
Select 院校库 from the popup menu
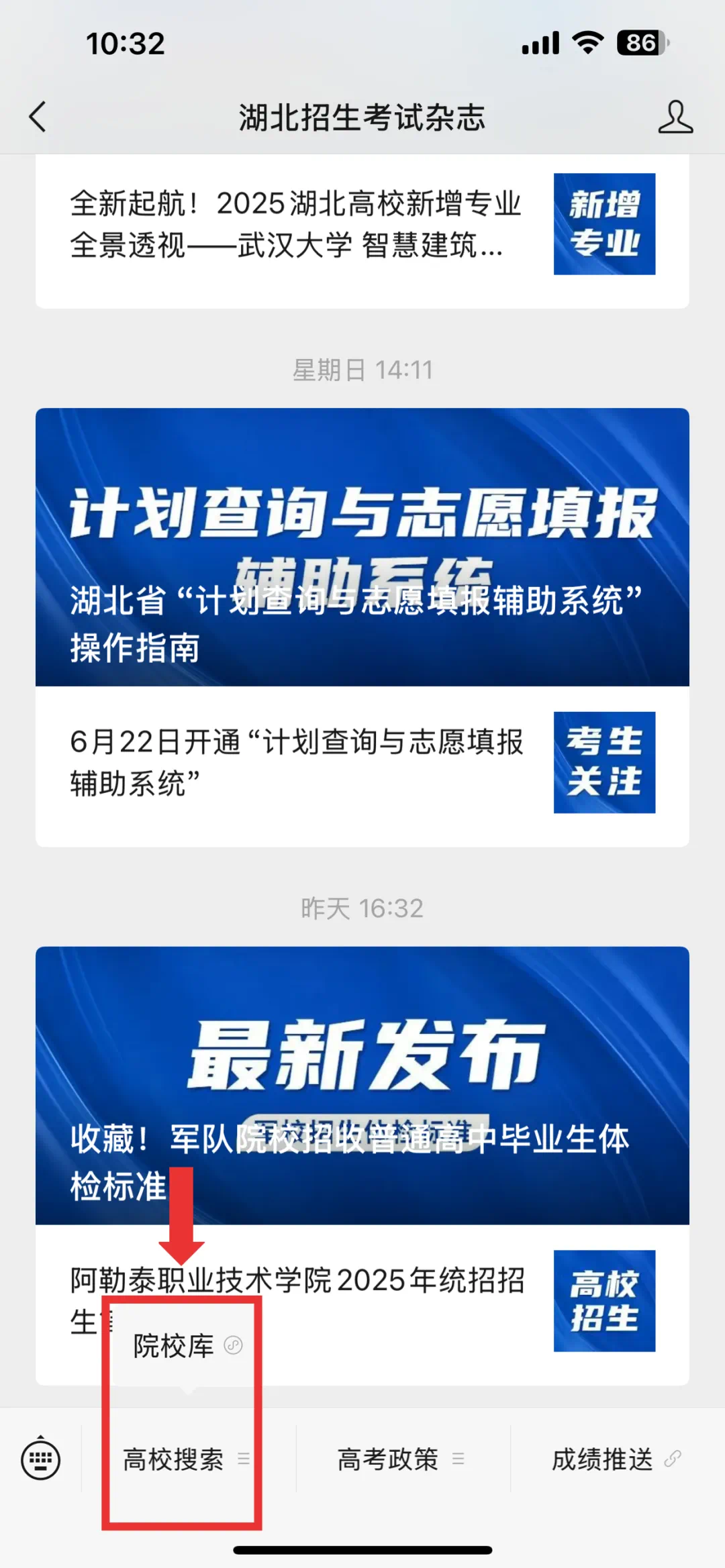(x=181, y=1345)
